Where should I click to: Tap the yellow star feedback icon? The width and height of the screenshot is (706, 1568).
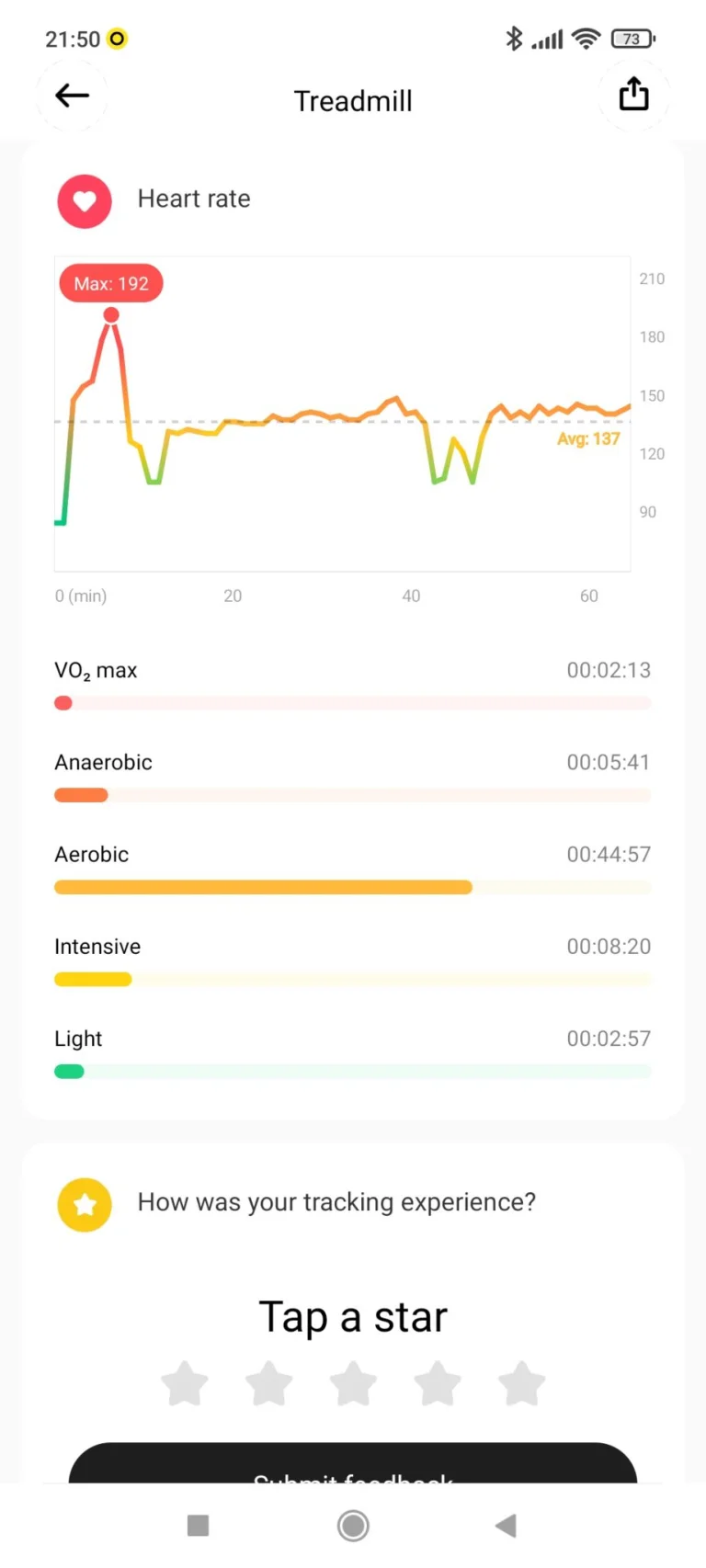pyautogui.click(x=84, y=1204)
